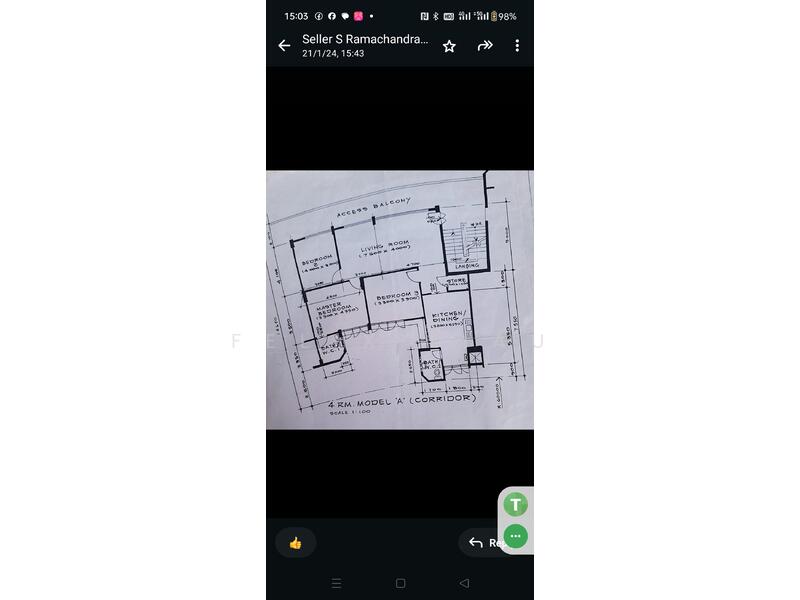
Task: Open the recent apps from the navigation bar
Action: coord(336,583)
